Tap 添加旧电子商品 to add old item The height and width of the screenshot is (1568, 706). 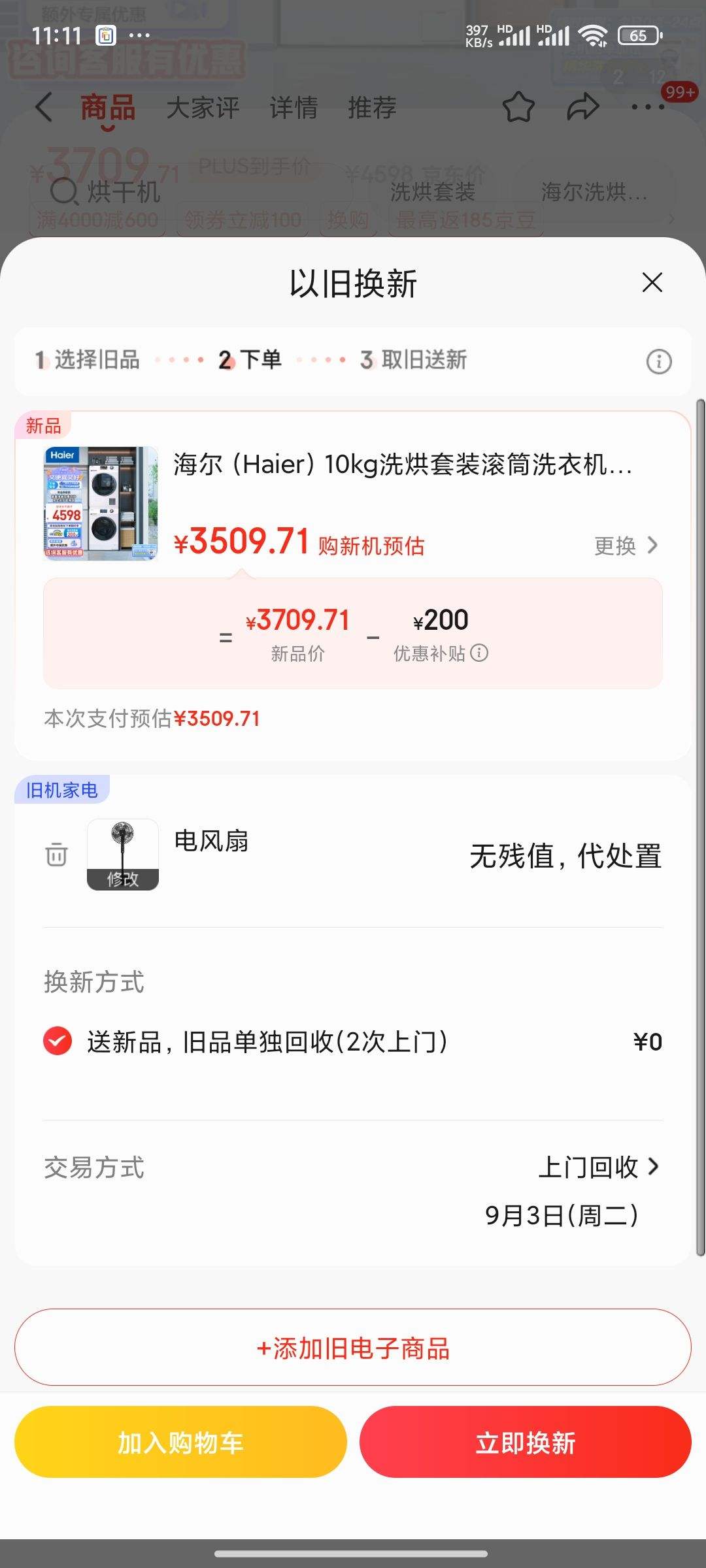(x=353, y=1348)
